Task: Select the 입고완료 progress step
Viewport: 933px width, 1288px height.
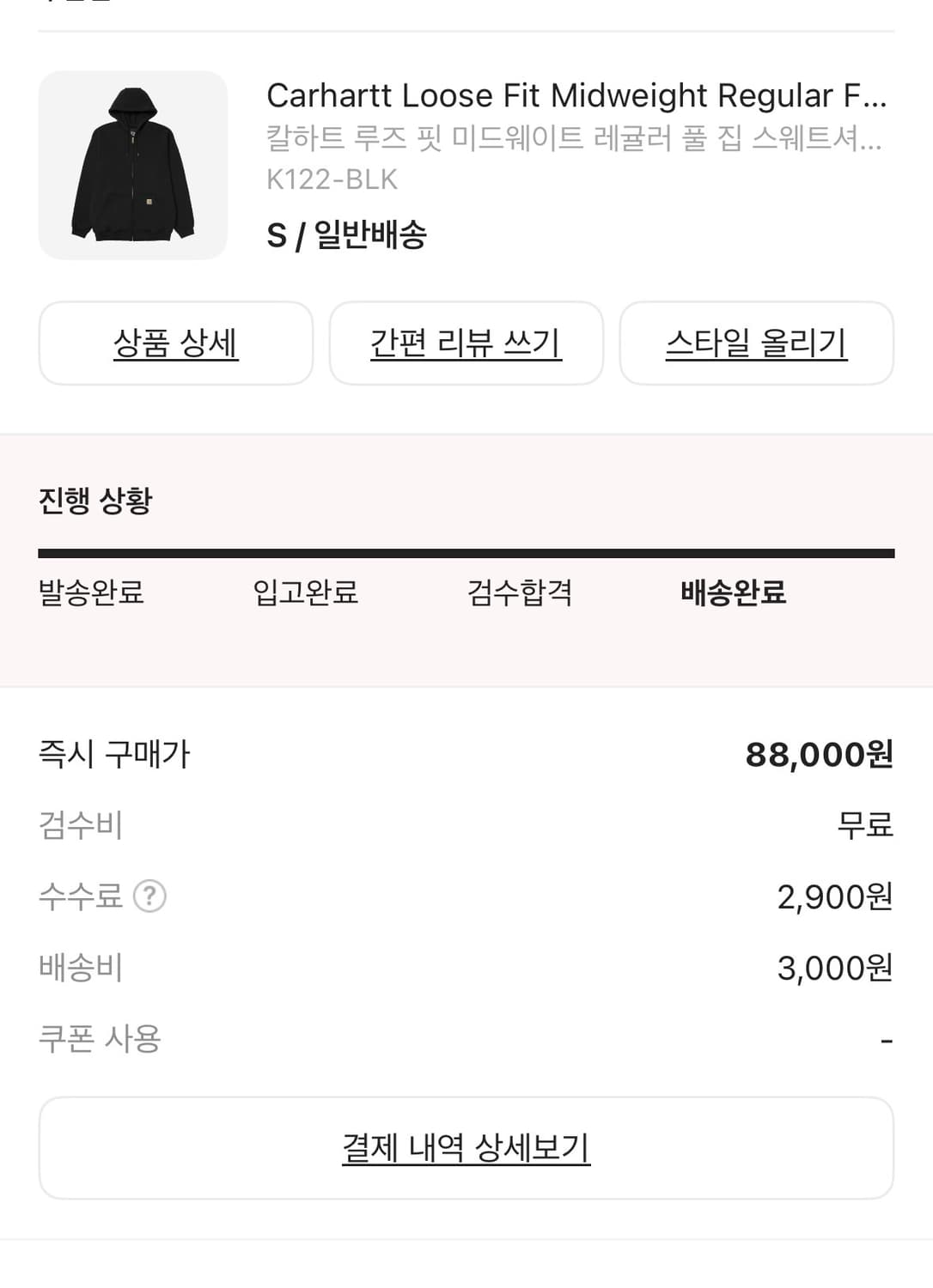Action: (306, 593)
